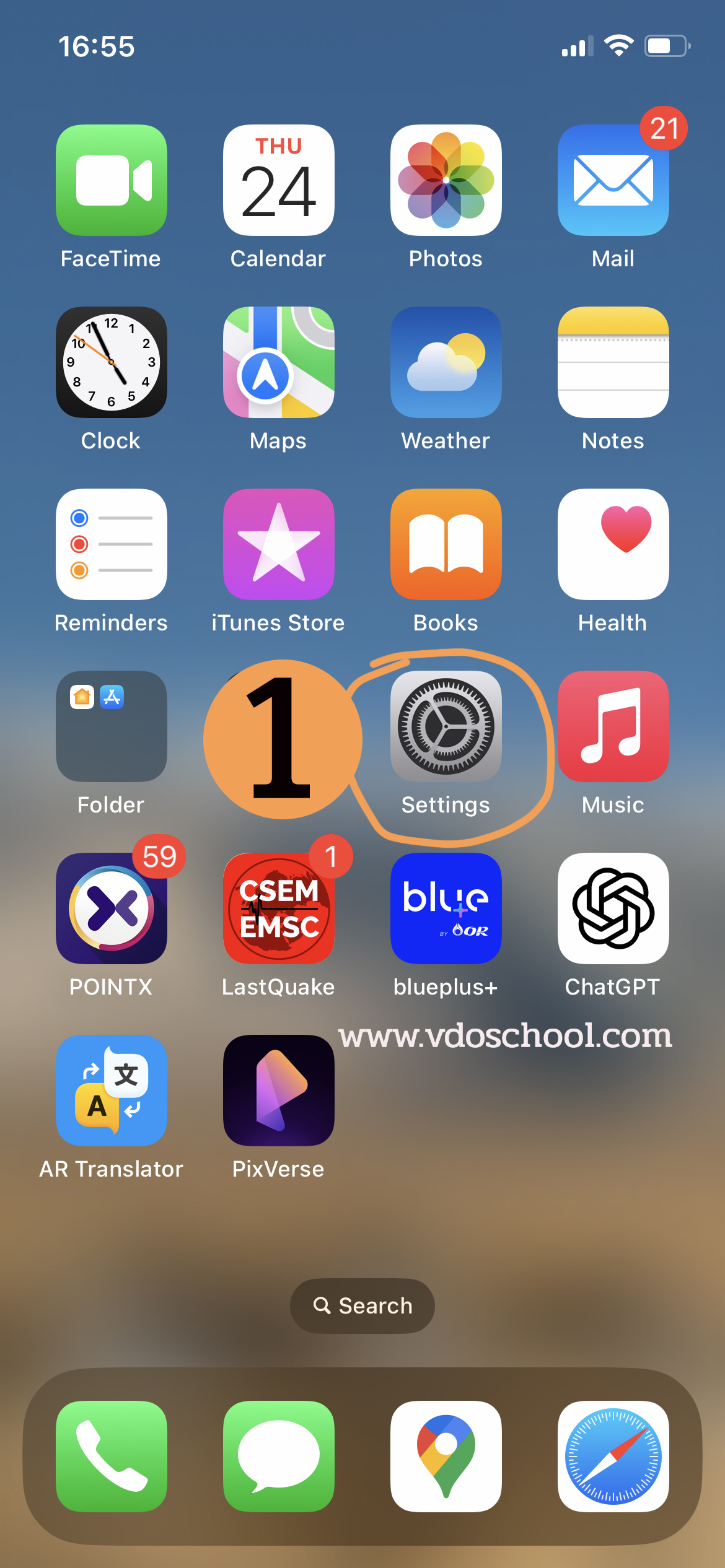Open the Calendar app
Screen dimensions: 725x1568
point(279,180)
